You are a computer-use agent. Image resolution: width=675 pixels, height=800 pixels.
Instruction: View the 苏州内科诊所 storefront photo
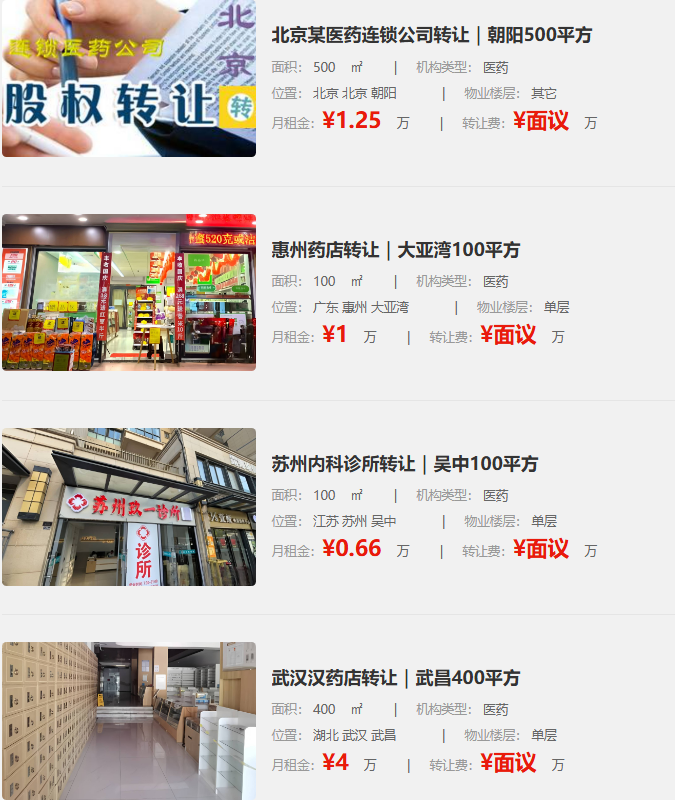pyautogui.click(x=129, y=506)
